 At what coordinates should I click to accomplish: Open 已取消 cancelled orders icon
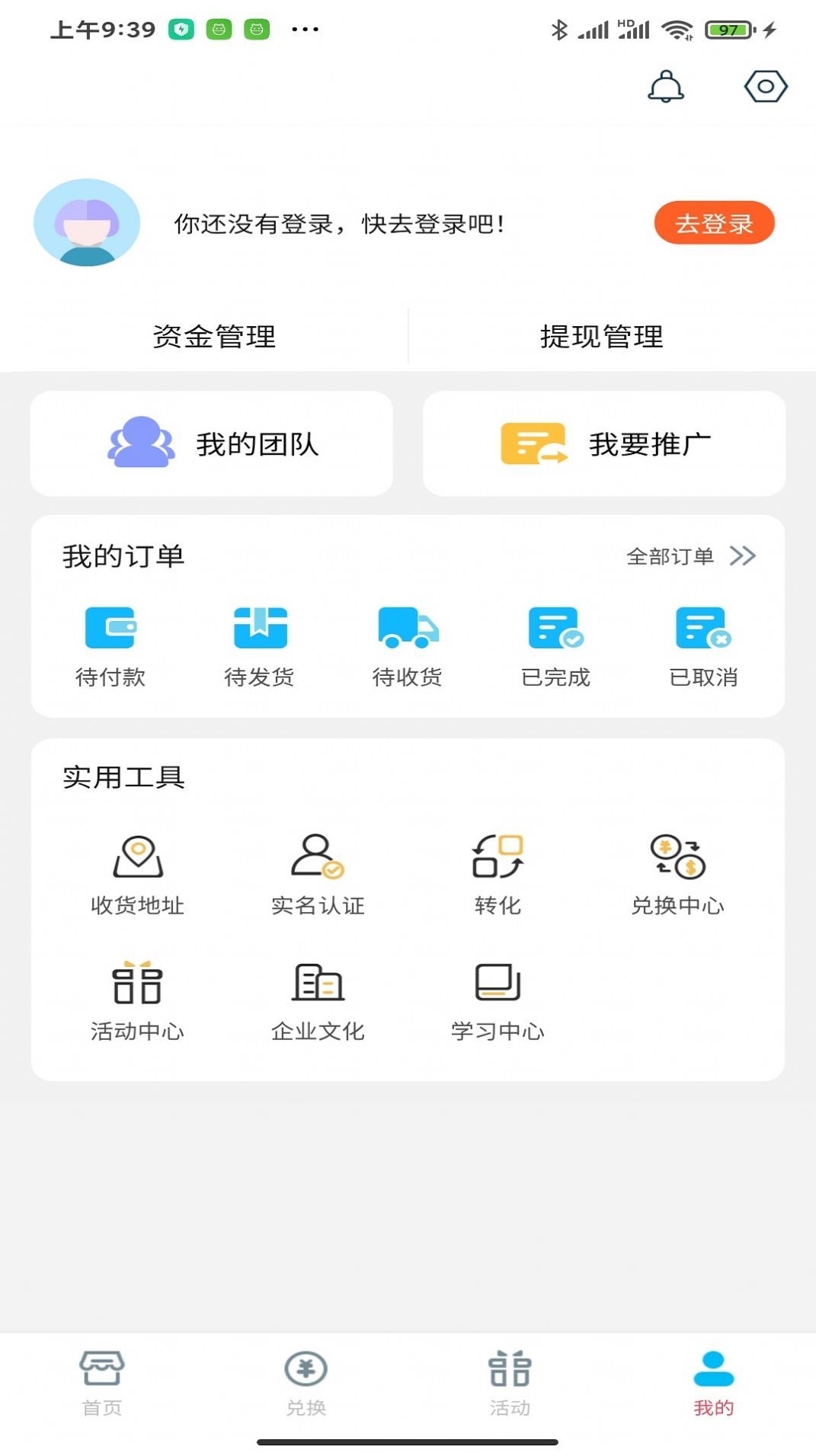(x=702, y=628)
